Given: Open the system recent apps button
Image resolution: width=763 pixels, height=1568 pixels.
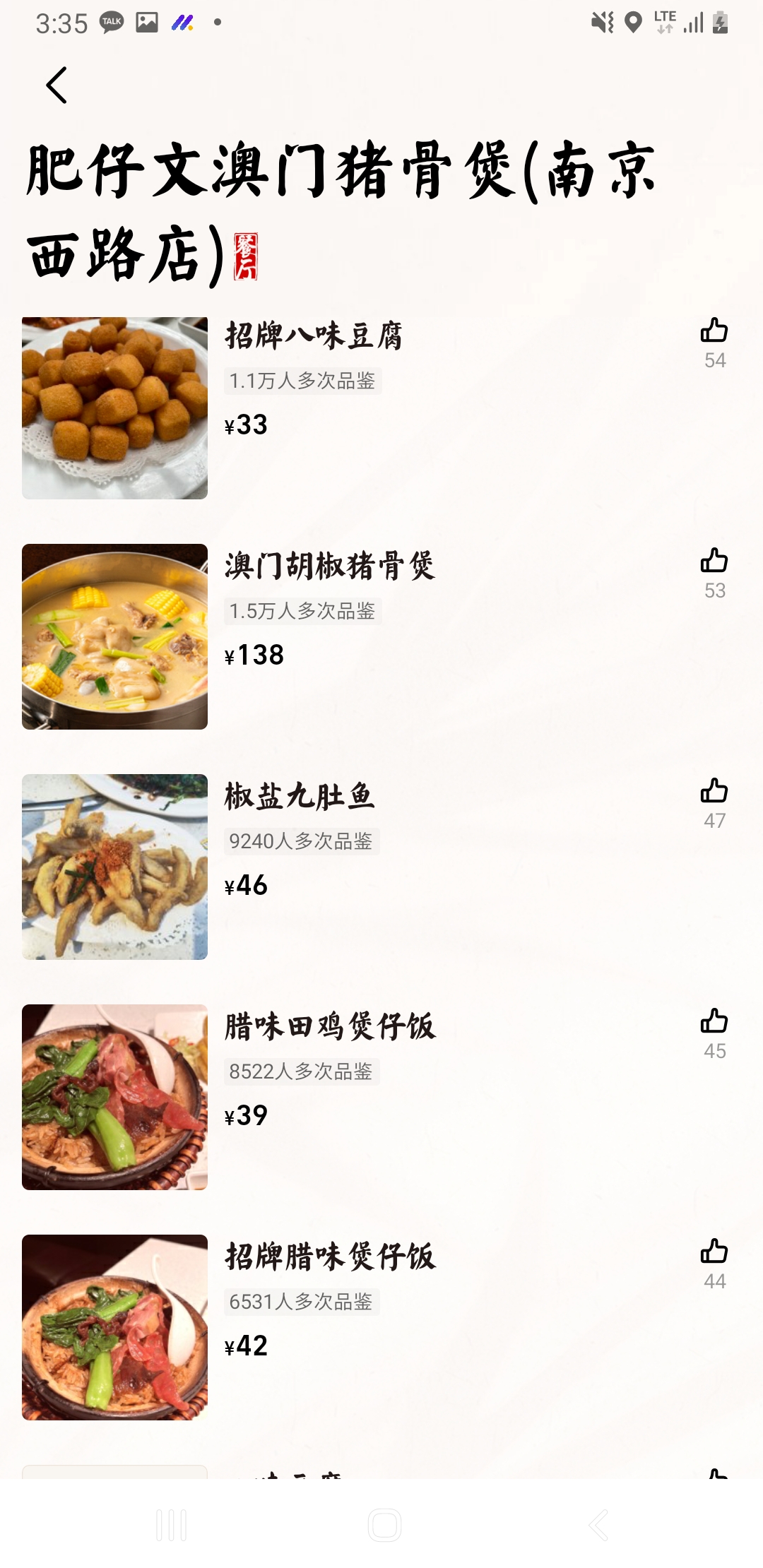Looking at the screenshot, I should tap(171, 1525).
